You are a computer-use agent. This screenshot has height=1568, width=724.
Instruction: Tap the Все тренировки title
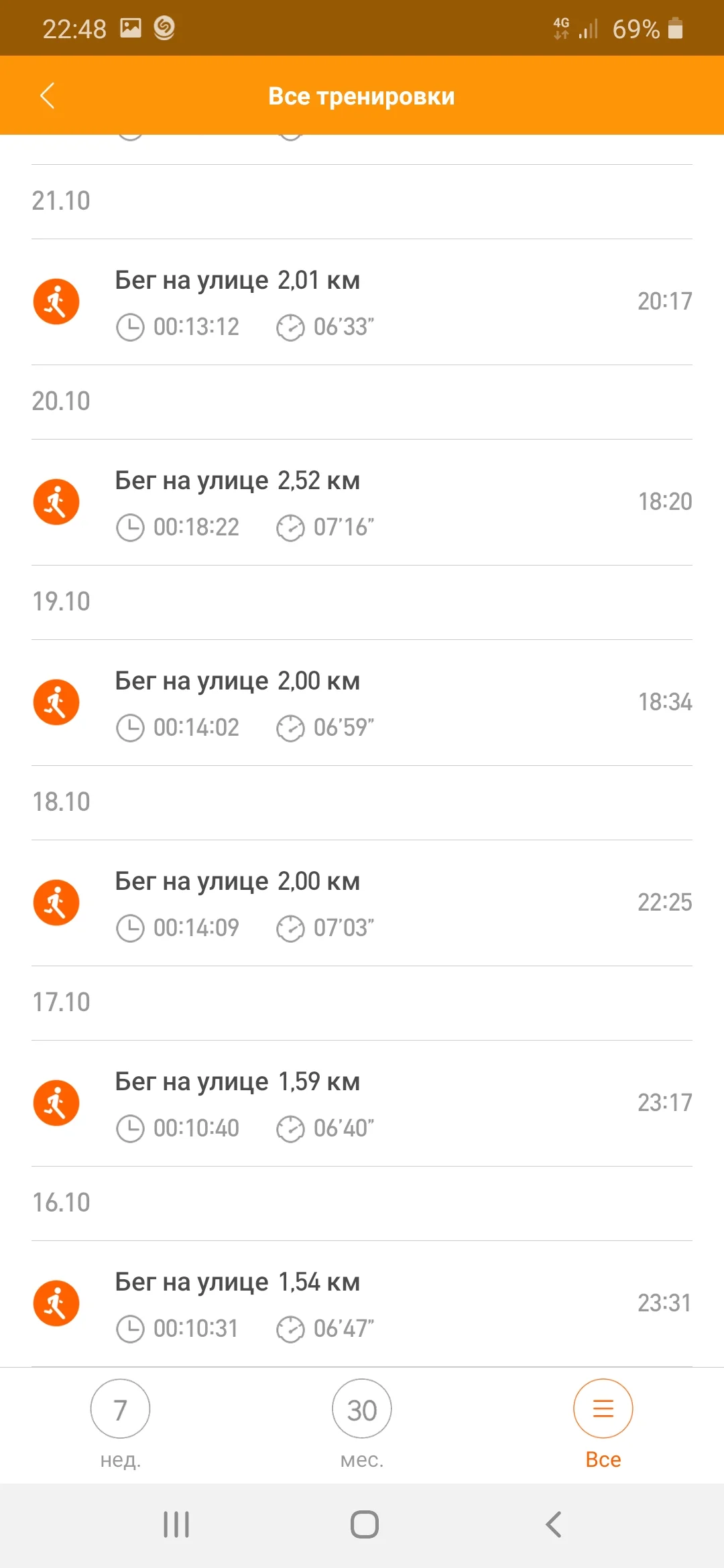coord(362,94)
